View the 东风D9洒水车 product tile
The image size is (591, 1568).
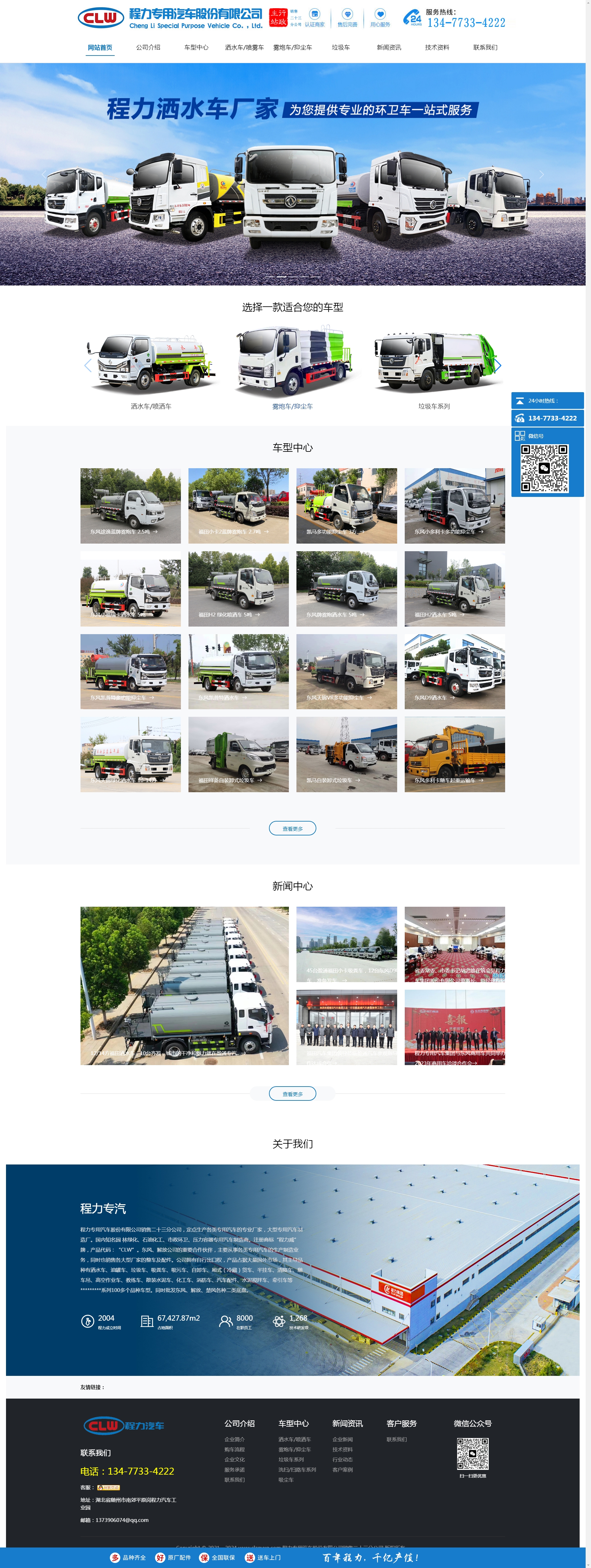[455, 671]
